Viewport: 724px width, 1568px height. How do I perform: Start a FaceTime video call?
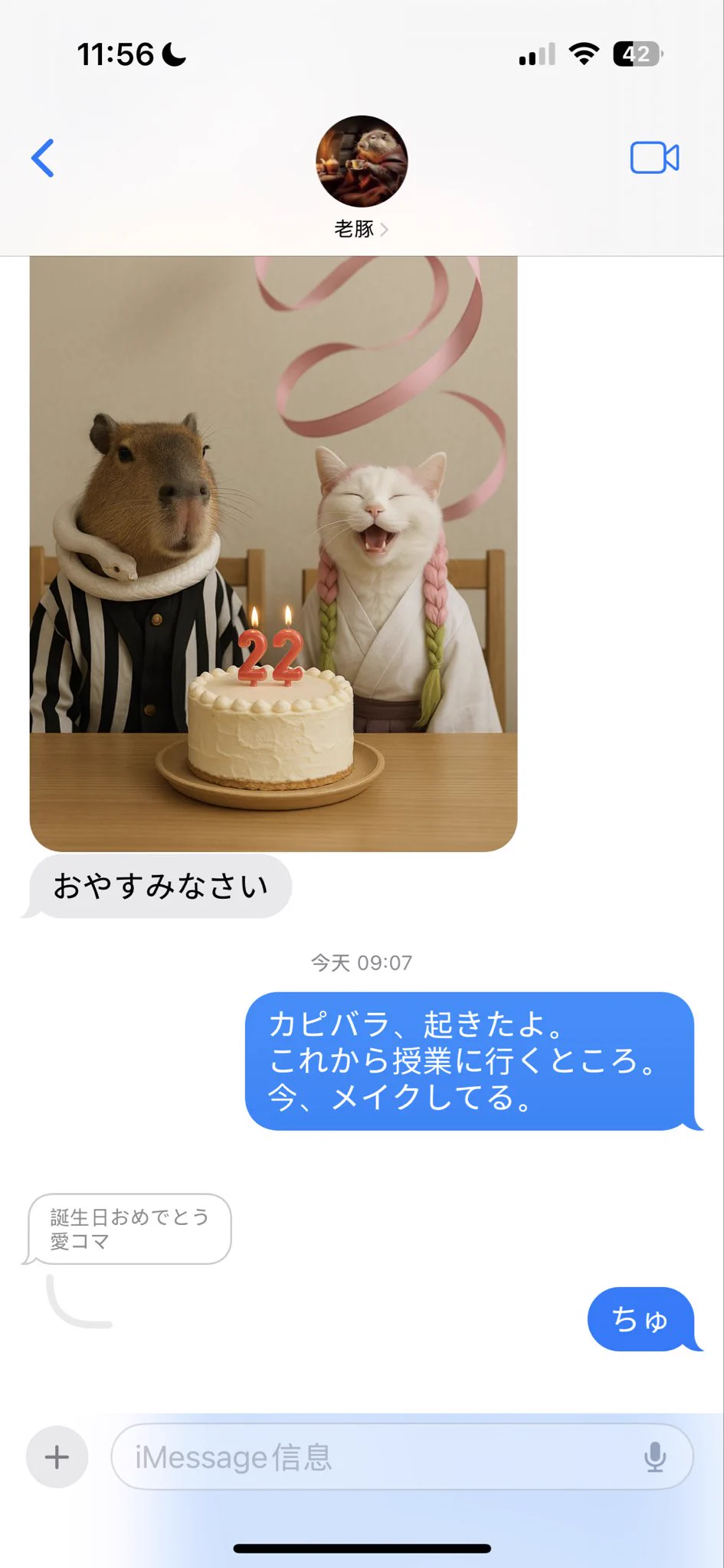[x=654, y=158]
